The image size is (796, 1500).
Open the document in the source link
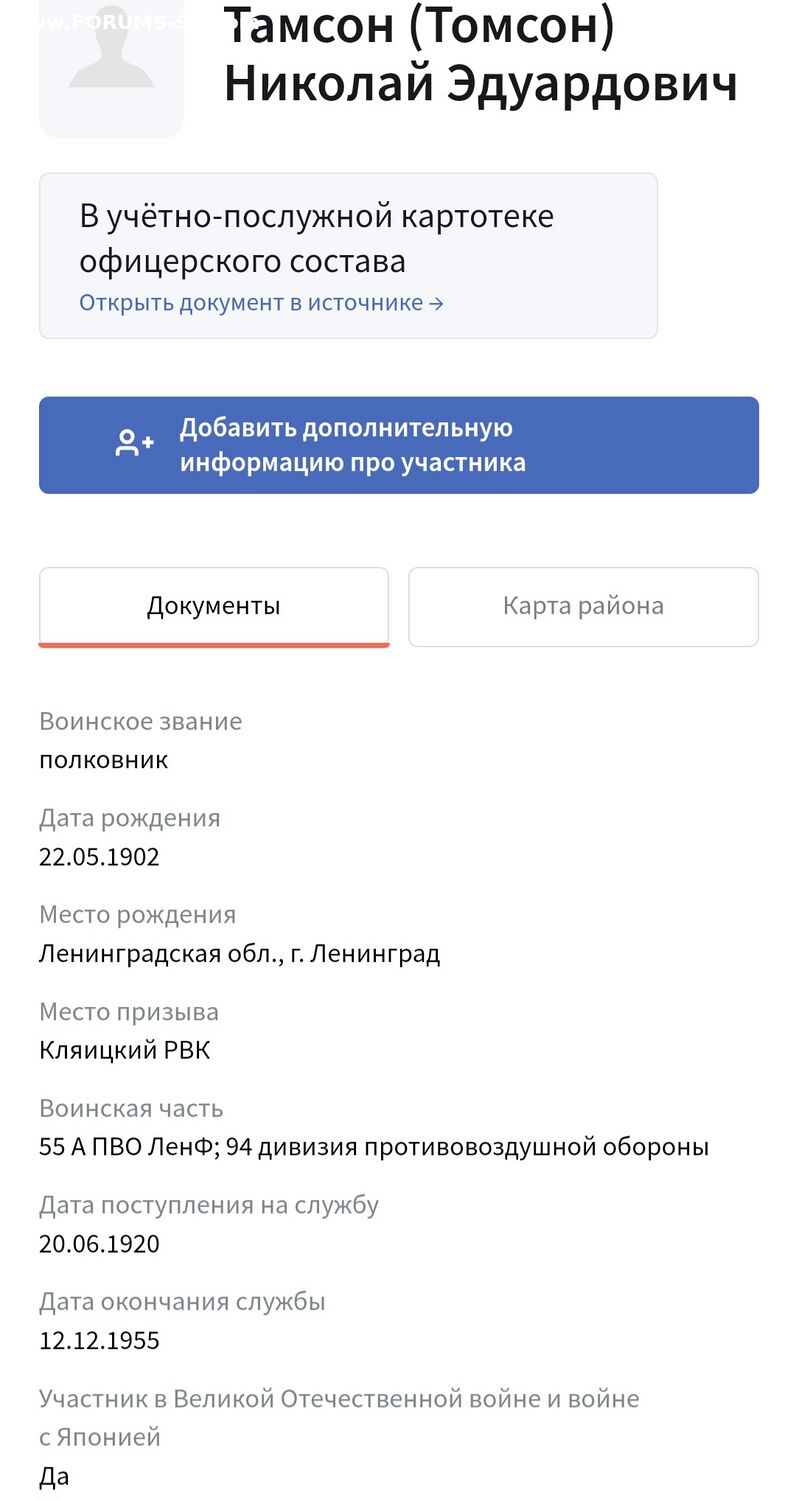pos(261,303)
